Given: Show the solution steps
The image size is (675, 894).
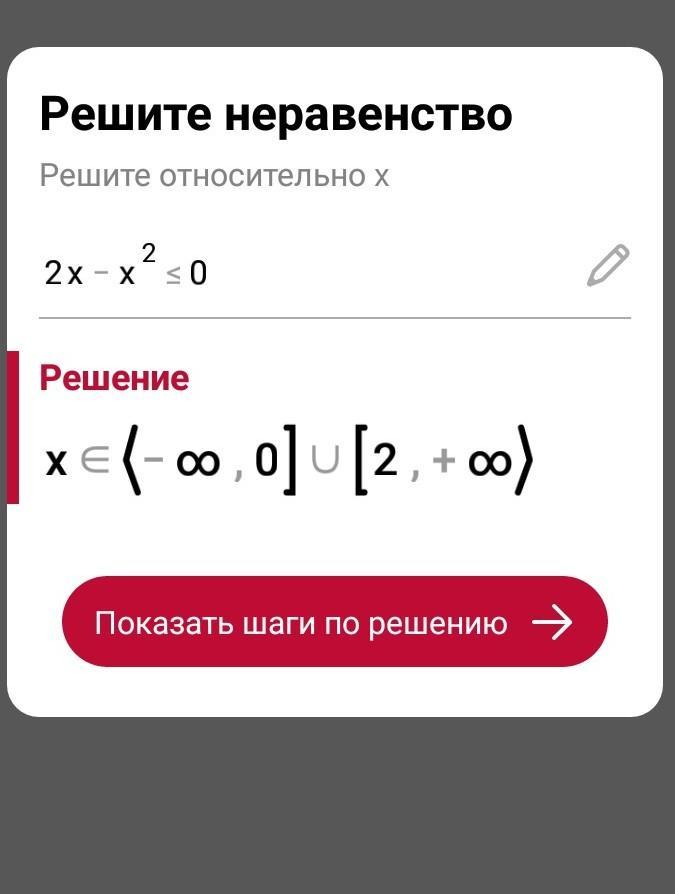Looking at the screenshot, I should 335,622.
